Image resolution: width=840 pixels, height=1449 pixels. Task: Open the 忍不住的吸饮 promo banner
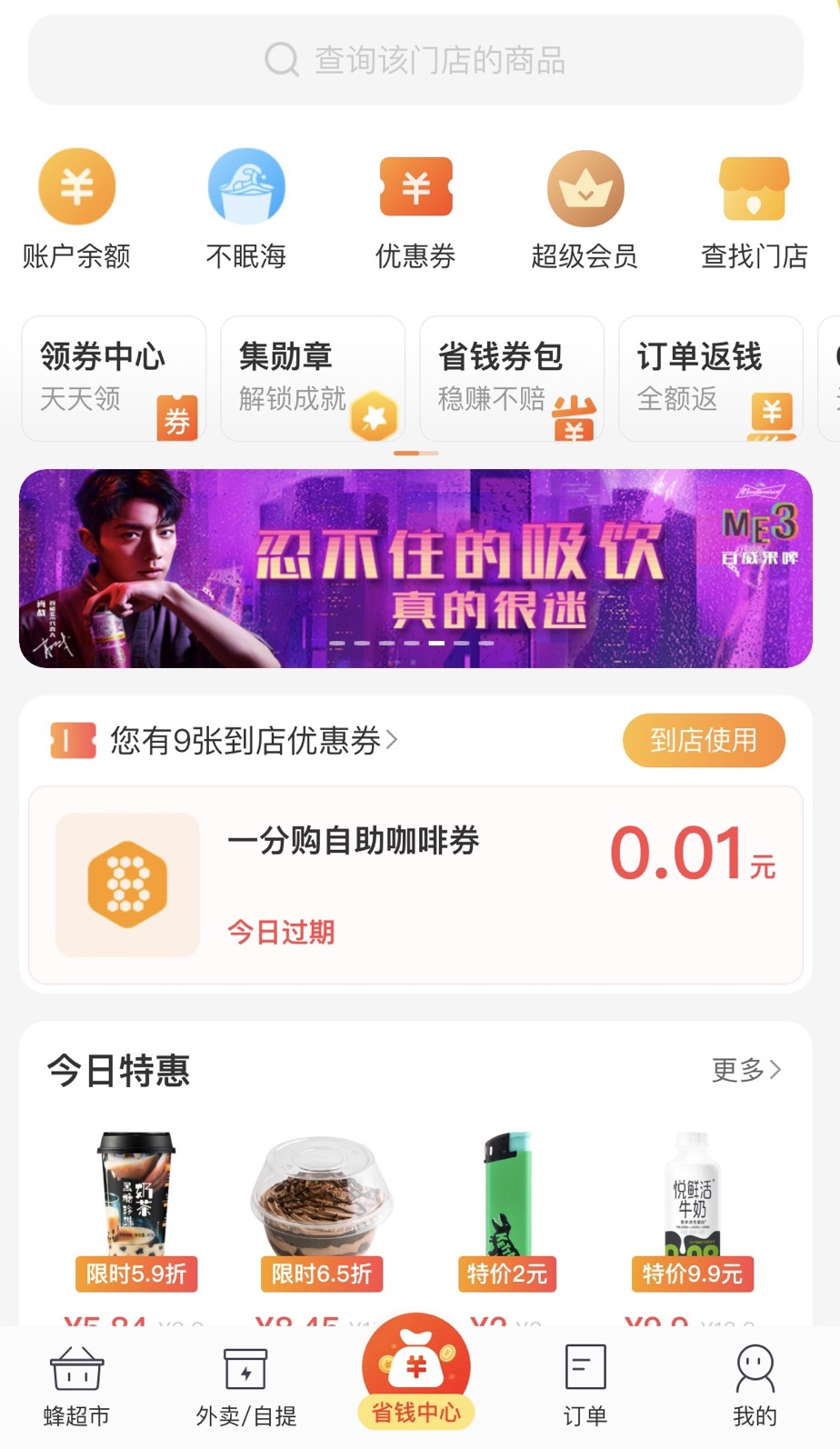click(x=415, y=568)
